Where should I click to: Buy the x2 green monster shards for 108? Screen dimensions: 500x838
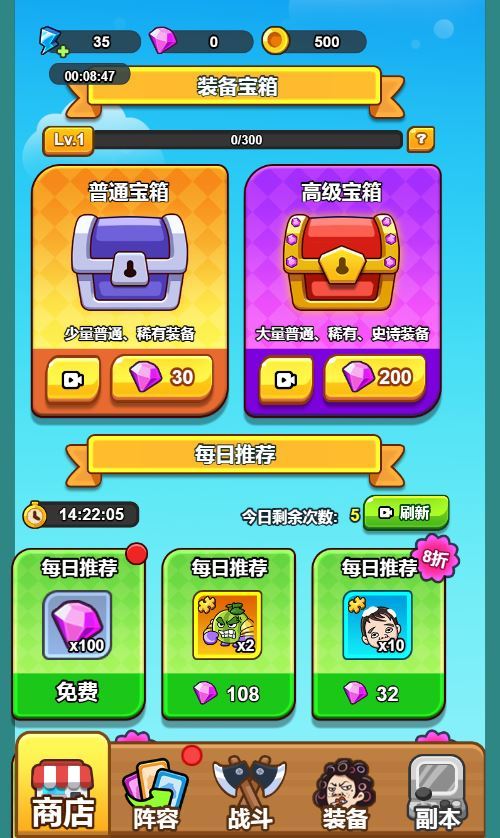228,694
